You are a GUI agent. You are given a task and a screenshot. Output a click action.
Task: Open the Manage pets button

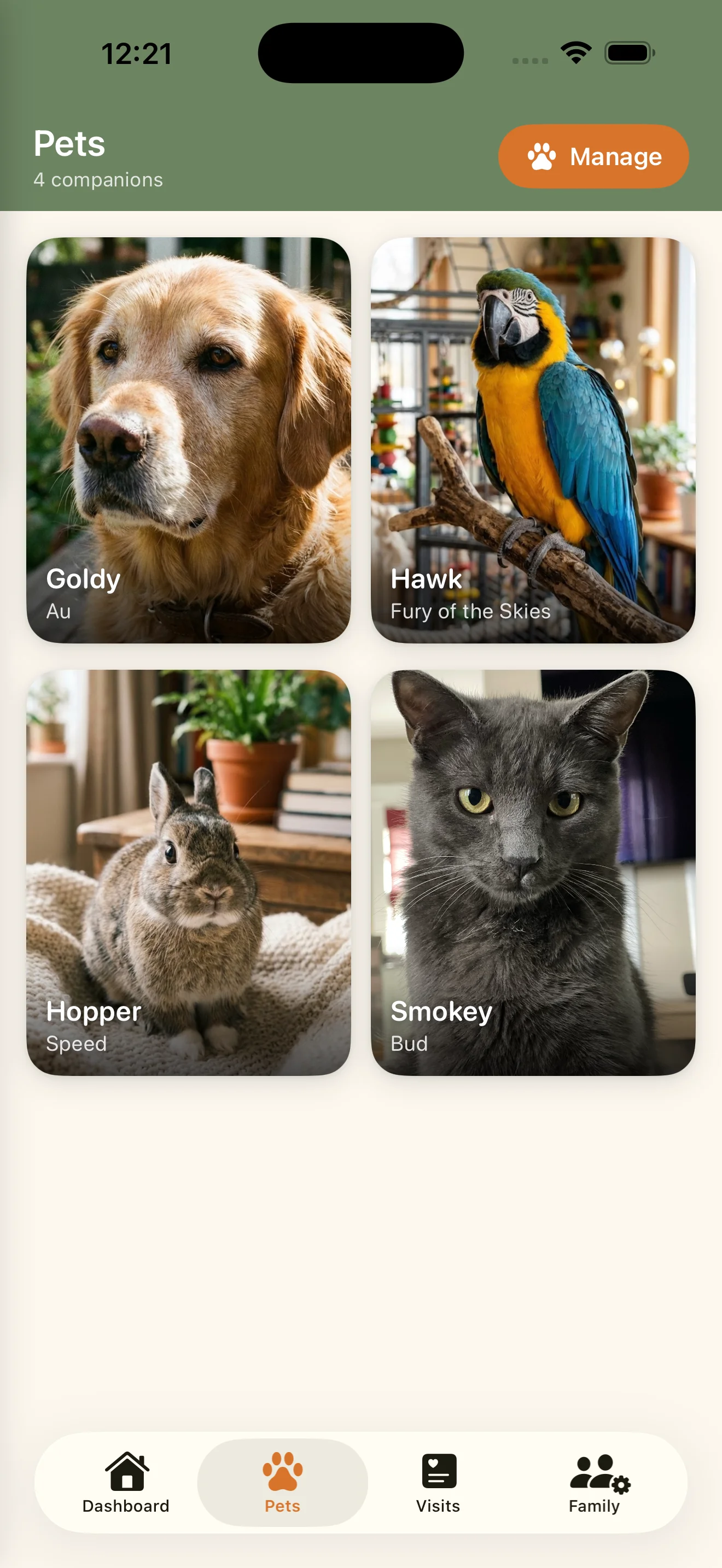(593, 156)
